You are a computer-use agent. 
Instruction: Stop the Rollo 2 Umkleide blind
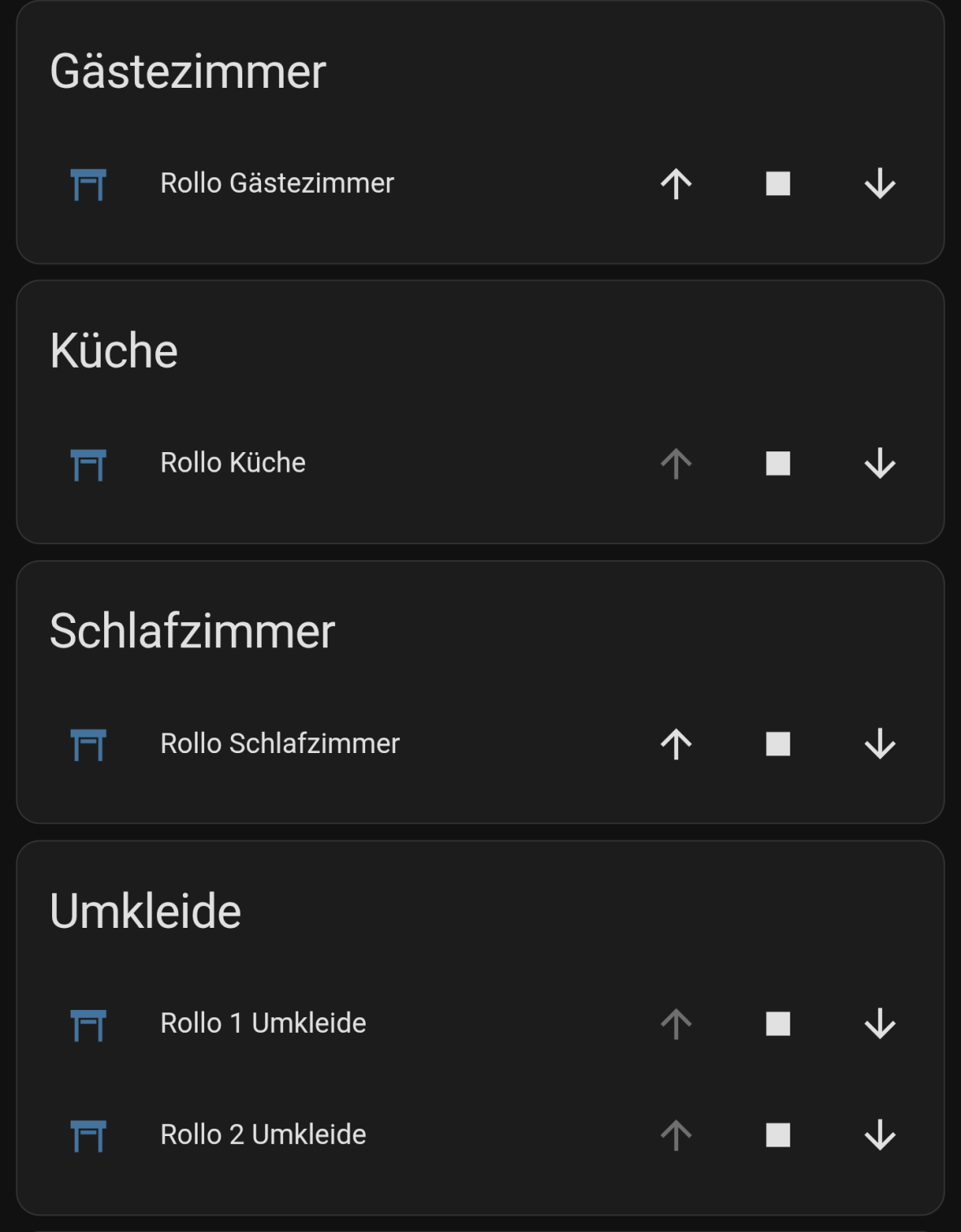pyautogui.click(x=778, y=1135)
